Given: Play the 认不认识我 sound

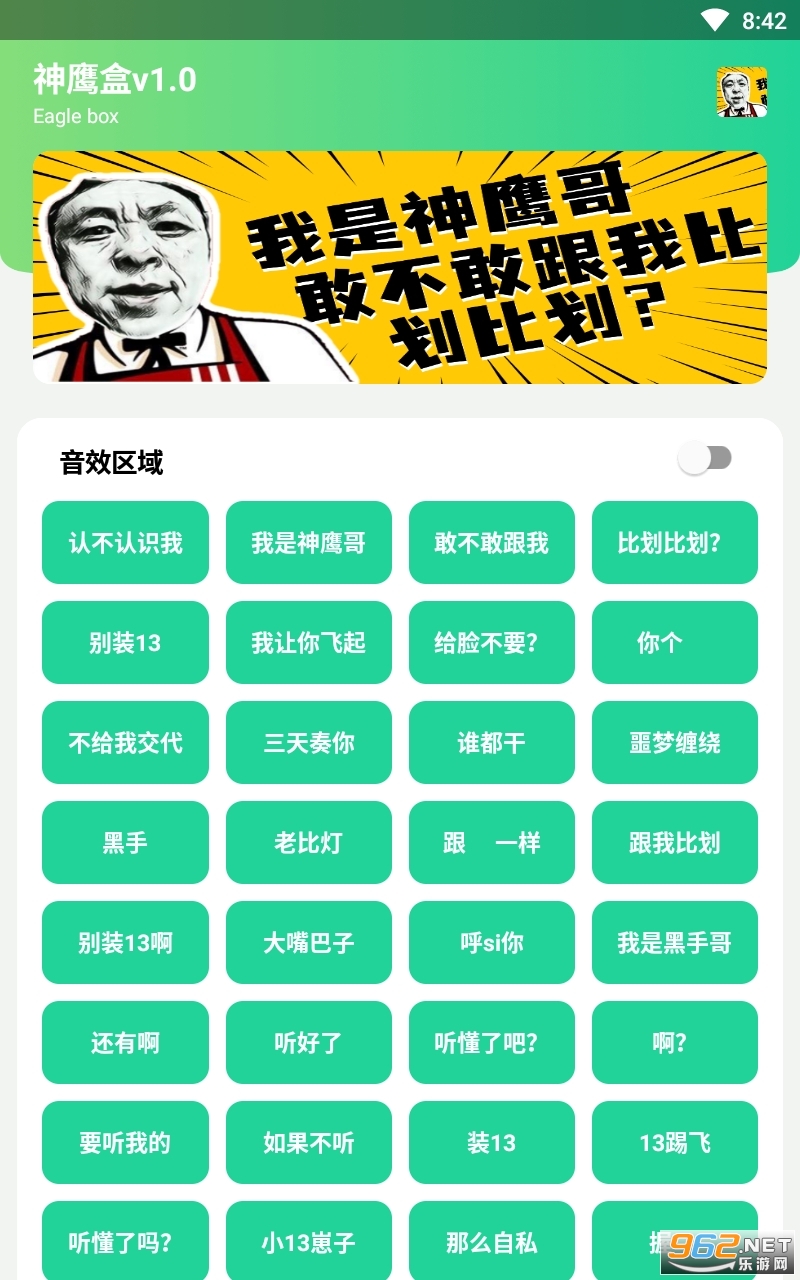Looking at the screenshot, I should [x=125, y=543].
